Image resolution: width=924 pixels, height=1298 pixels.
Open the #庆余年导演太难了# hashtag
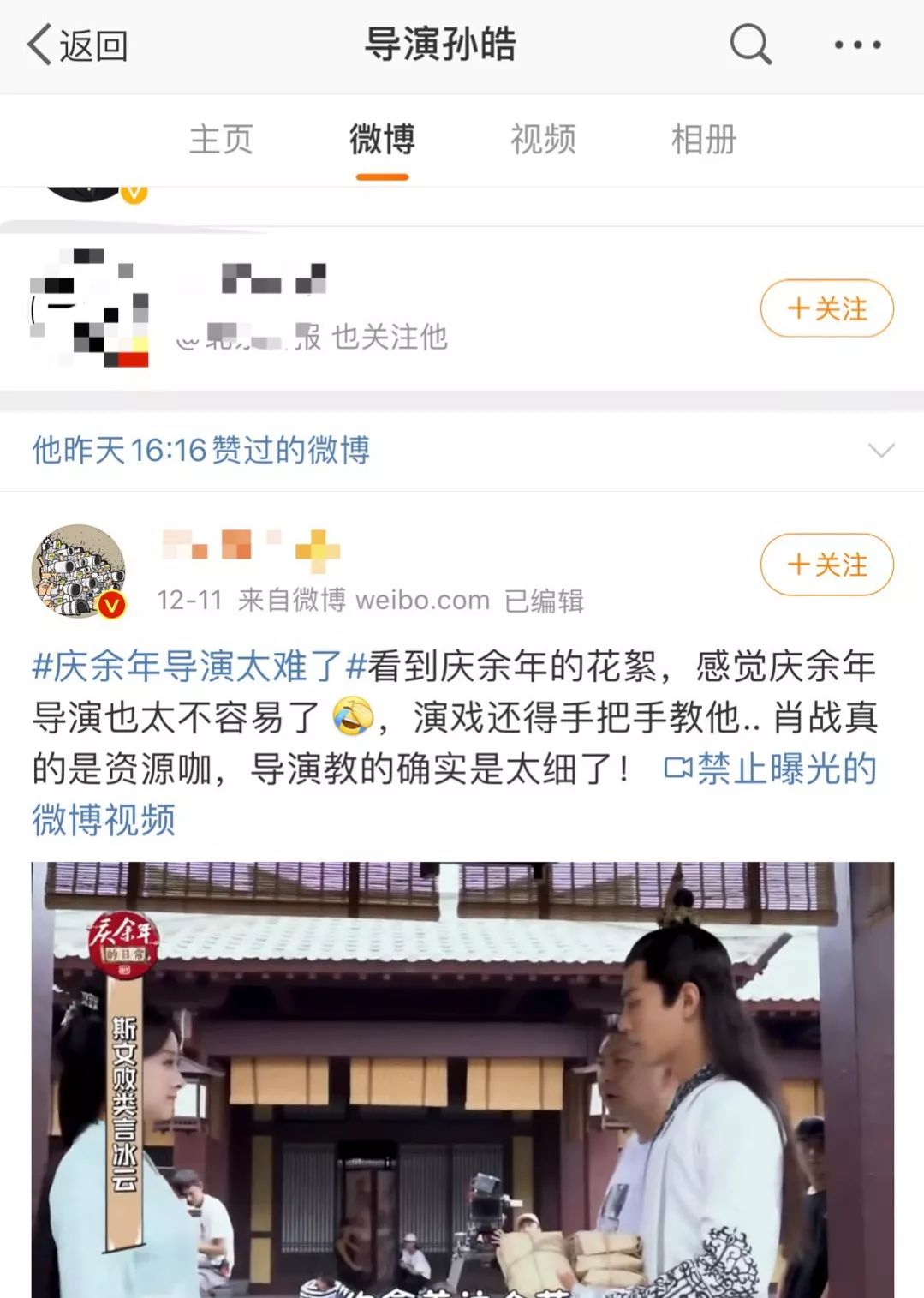(200, 667)
